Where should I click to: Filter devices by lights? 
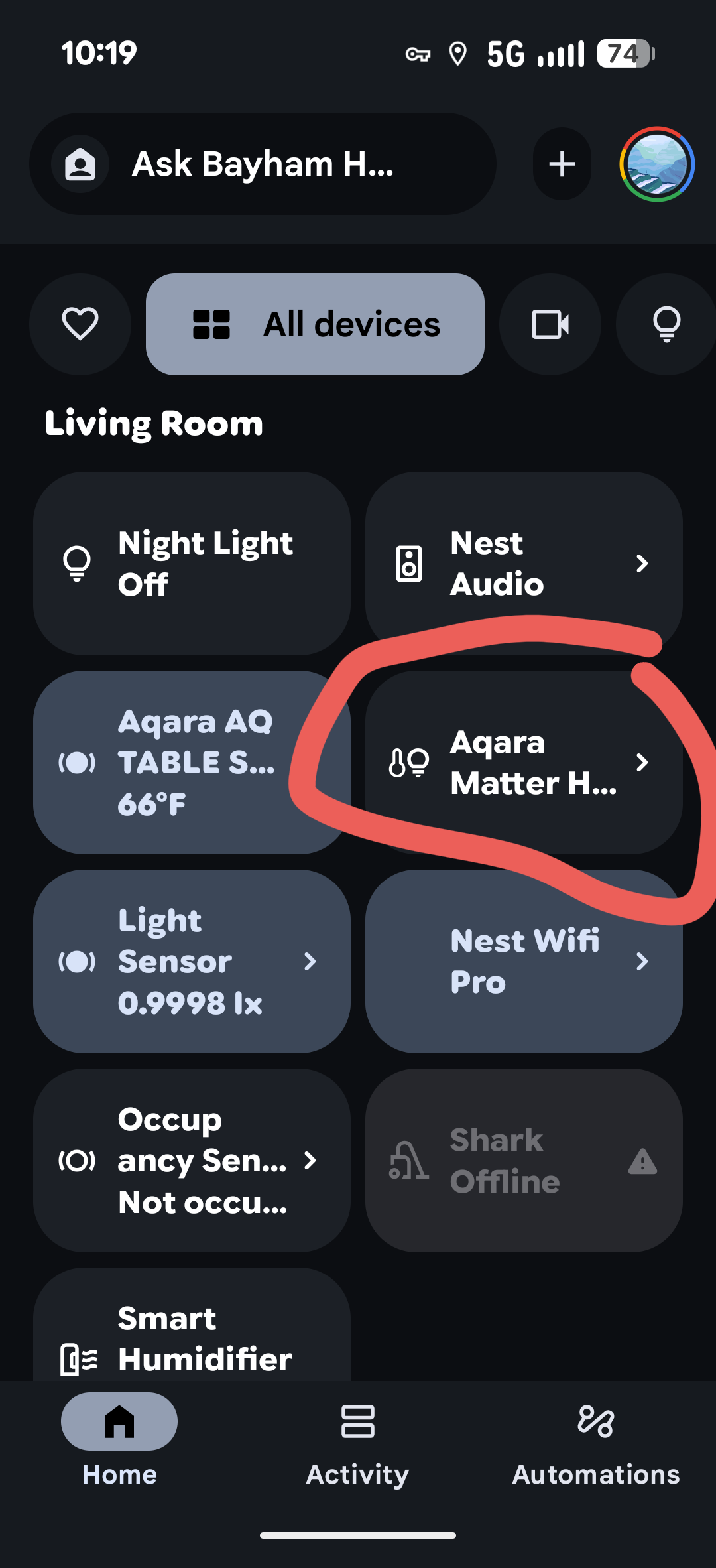(x=666, y=324)
